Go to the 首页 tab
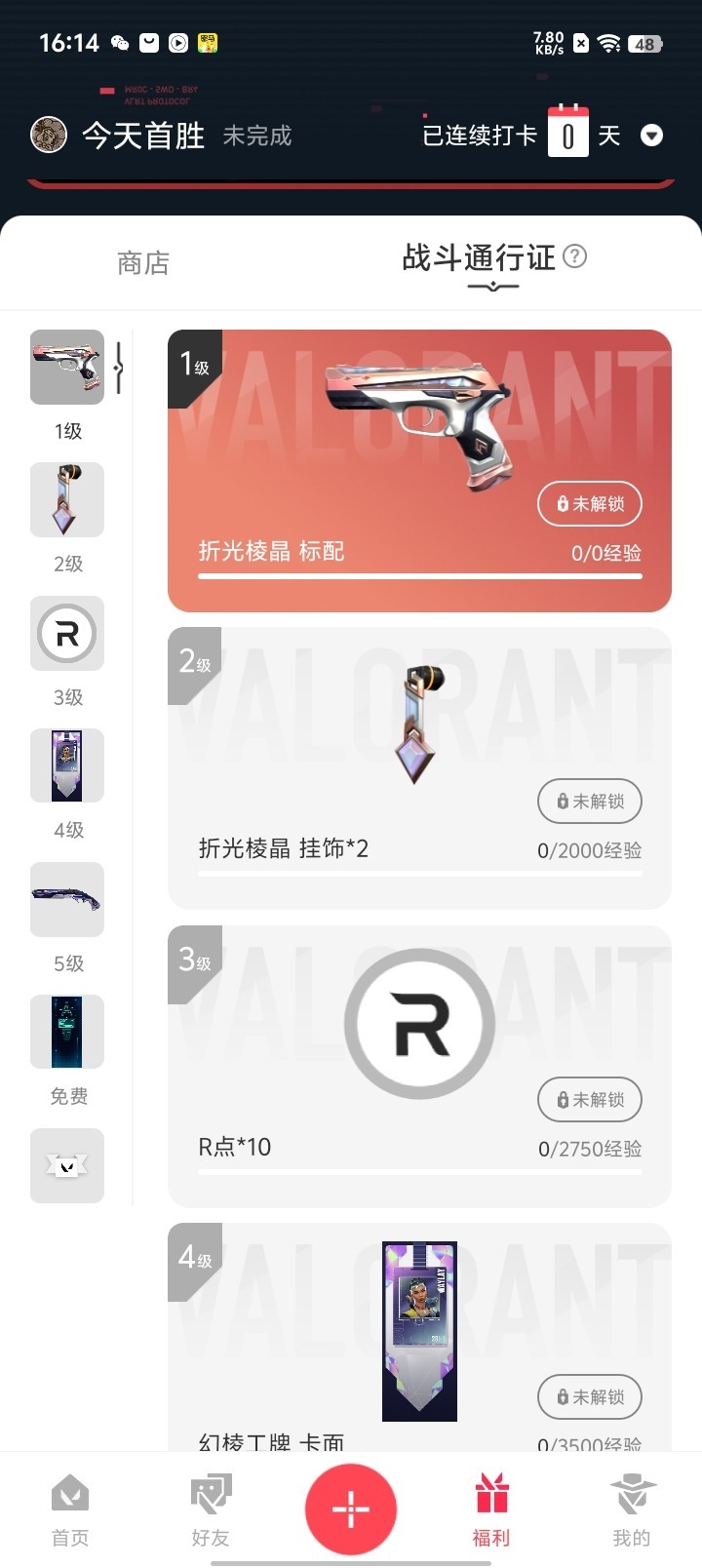 point(70,1509)
